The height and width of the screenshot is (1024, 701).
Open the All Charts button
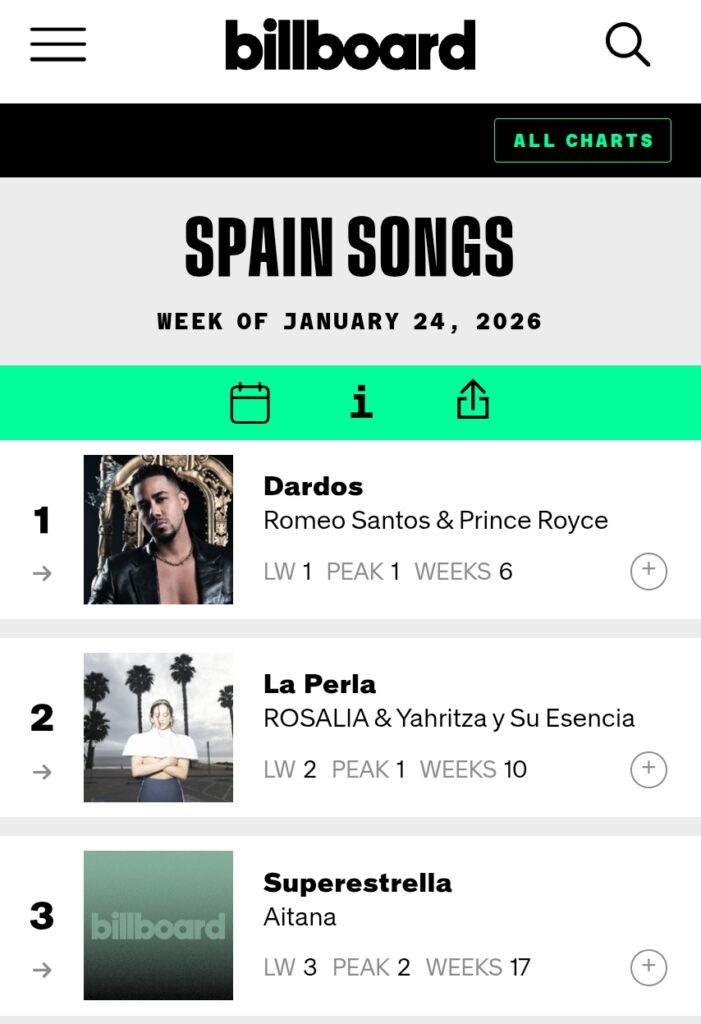click(582, 141)
